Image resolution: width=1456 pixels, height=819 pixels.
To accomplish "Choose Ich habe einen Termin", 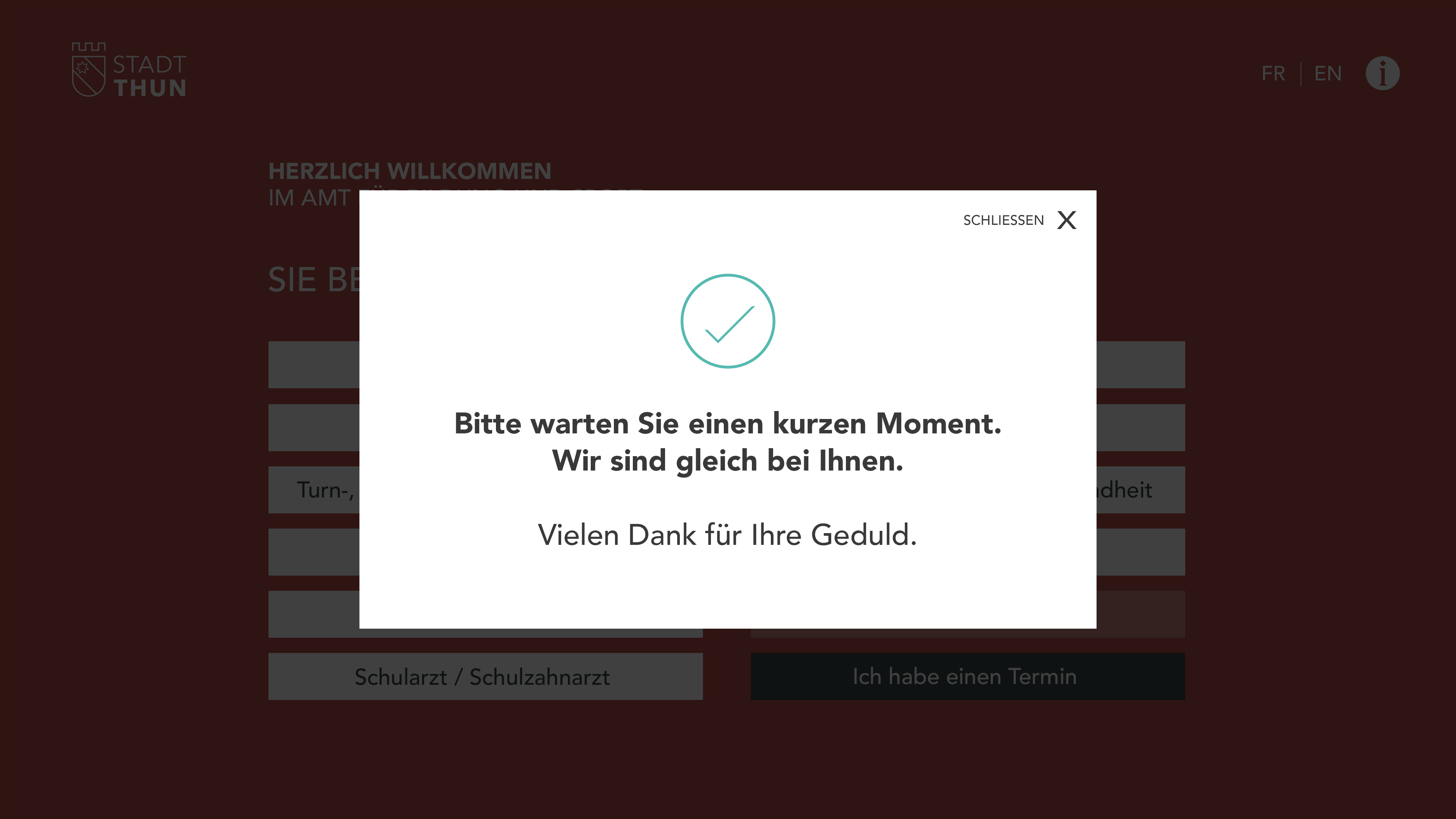I will [967, 676].
